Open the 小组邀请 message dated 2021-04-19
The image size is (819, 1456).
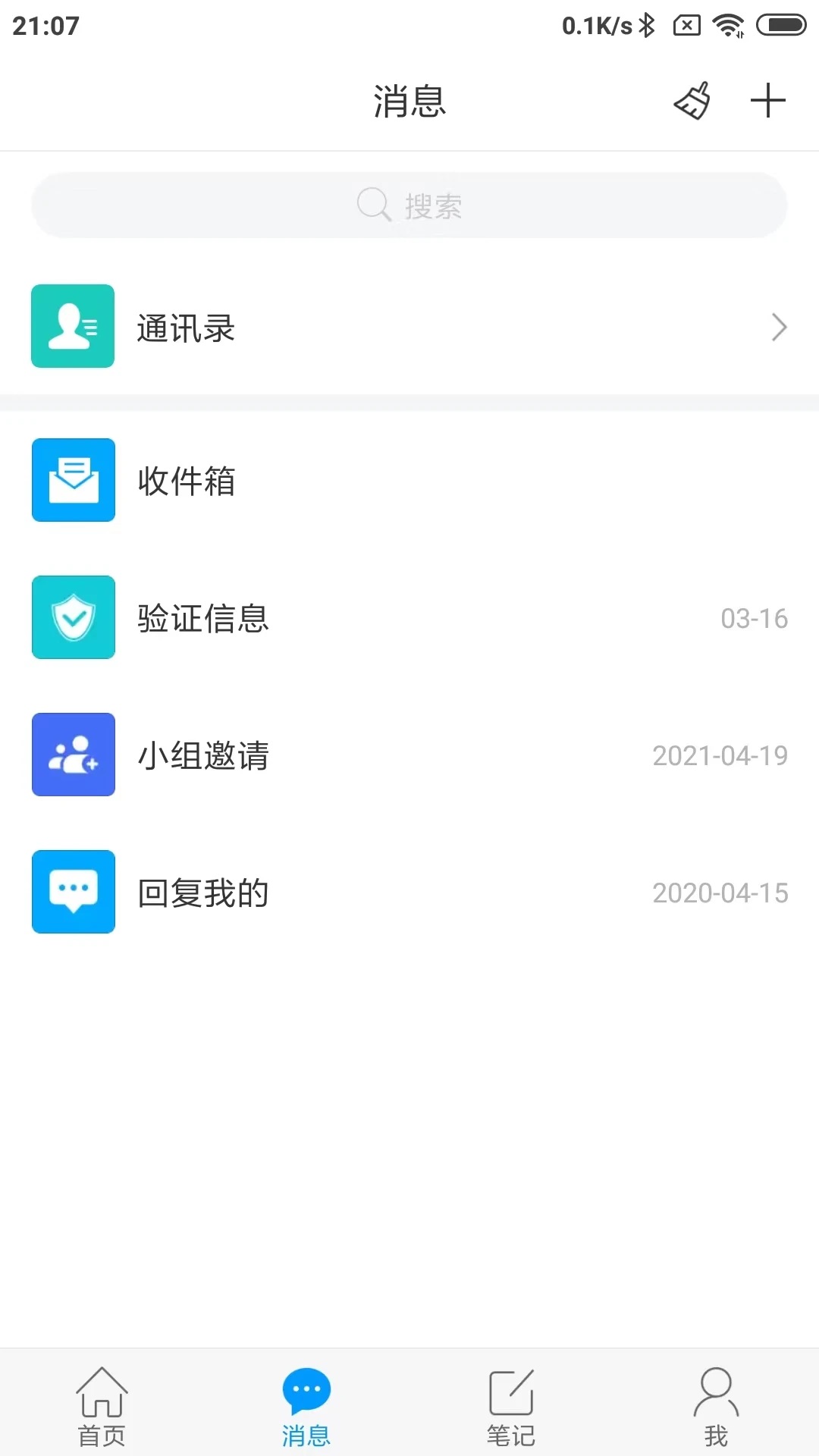409,755
